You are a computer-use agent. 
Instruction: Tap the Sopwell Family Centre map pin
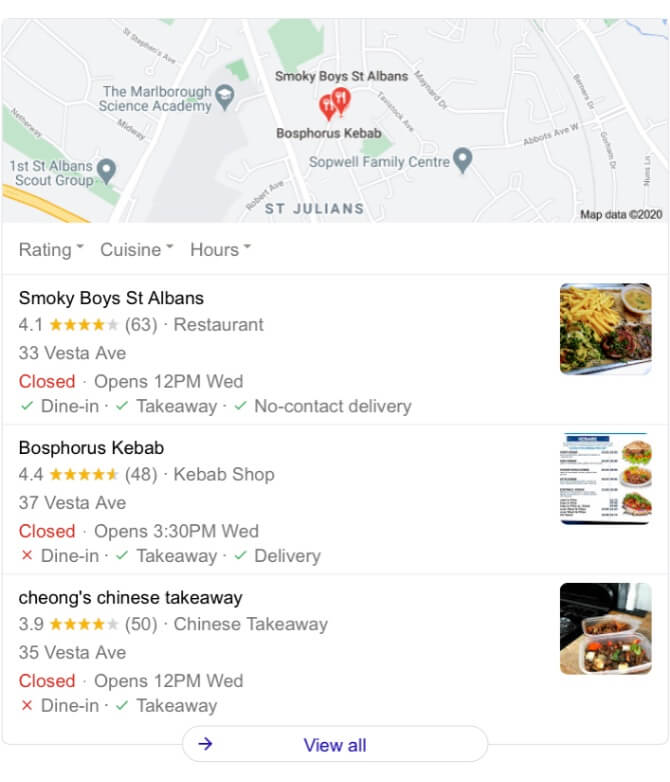click(462, 160)
